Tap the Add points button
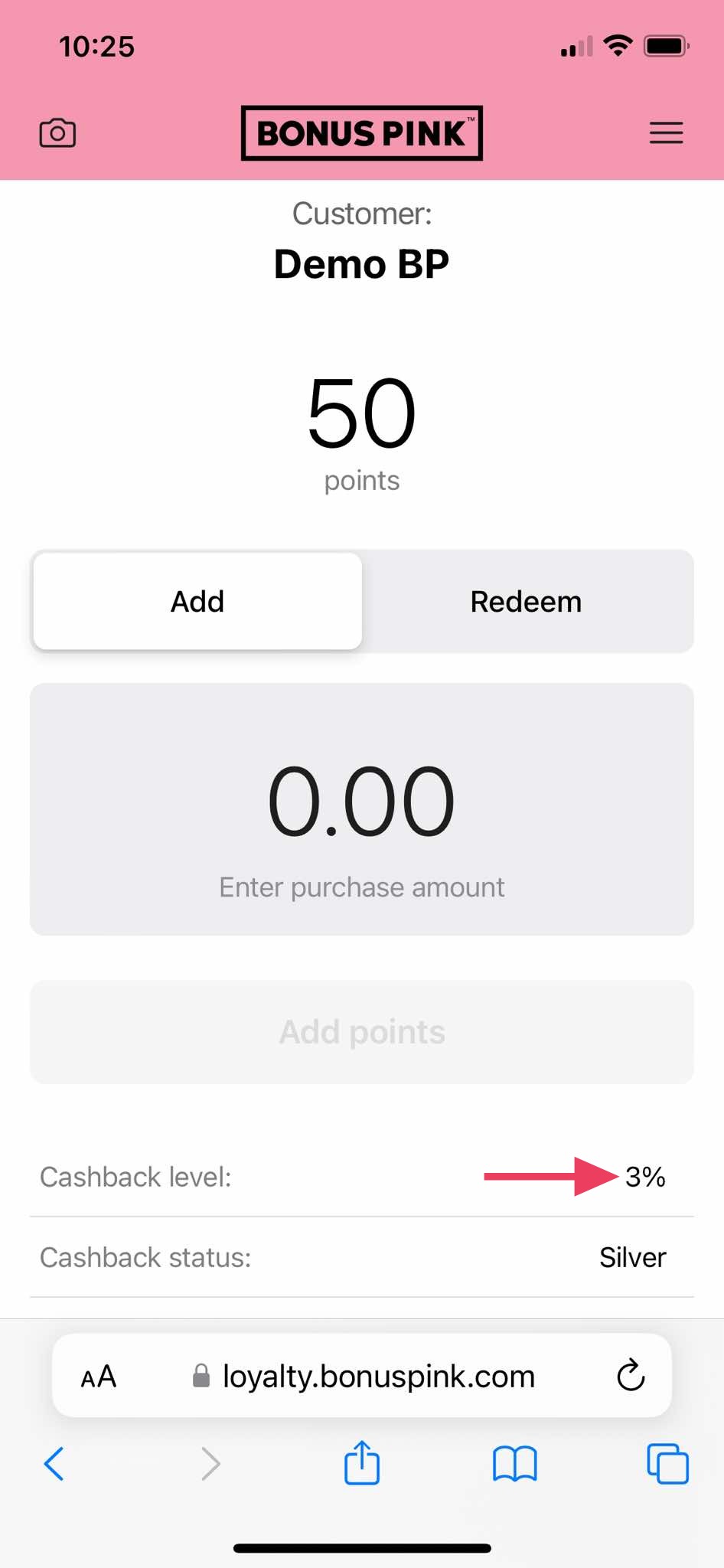 coord(362,1032)
